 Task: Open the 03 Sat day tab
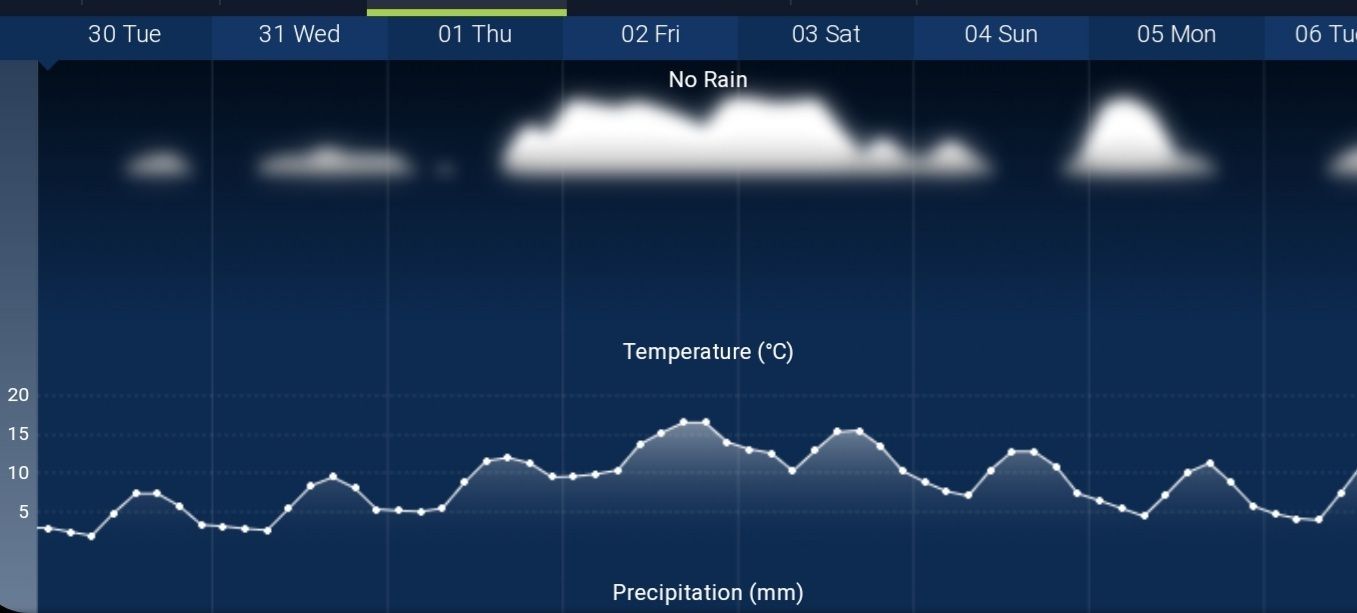tap(826, 35)
